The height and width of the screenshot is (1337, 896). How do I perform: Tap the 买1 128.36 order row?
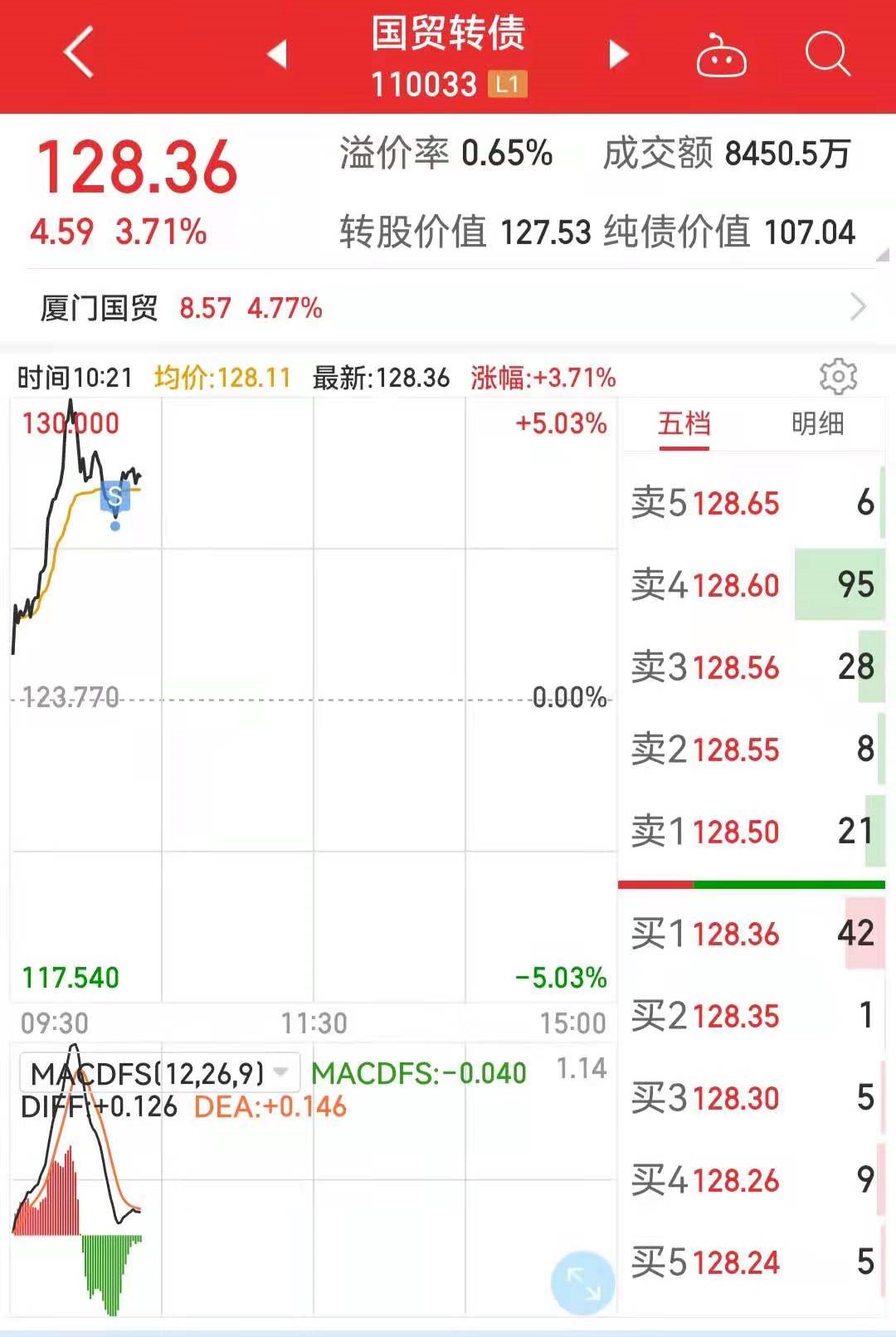click(x=752, y=934)
